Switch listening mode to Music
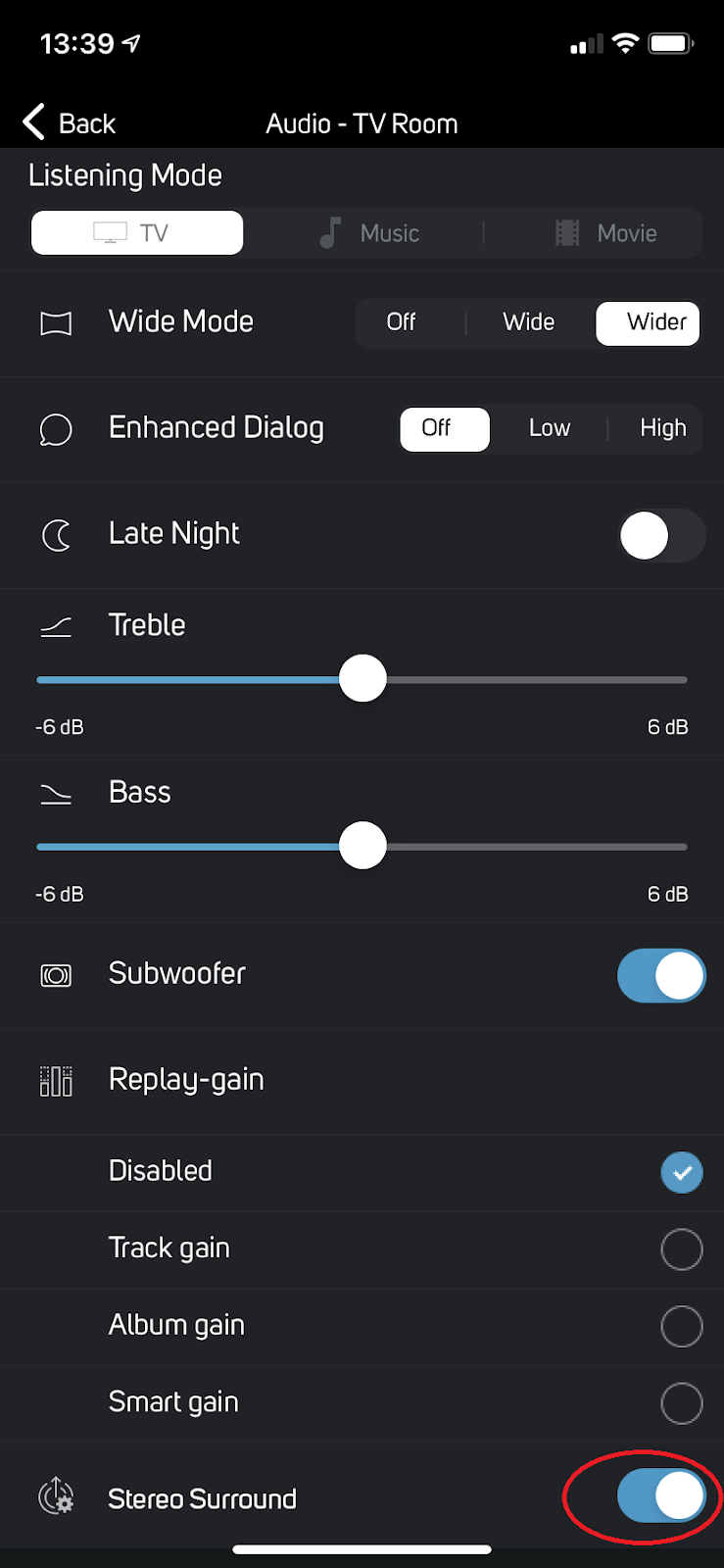724x1568 pixels. 369,233
